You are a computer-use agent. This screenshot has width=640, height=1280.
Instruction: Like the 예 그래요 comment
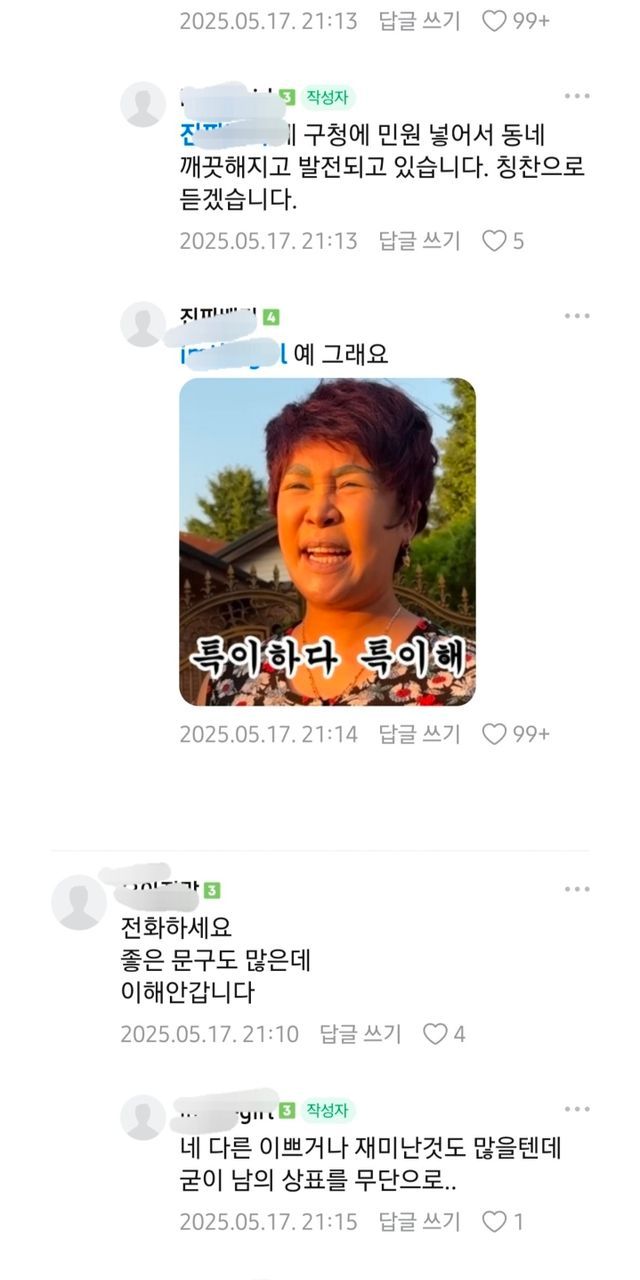click(516, 734)
